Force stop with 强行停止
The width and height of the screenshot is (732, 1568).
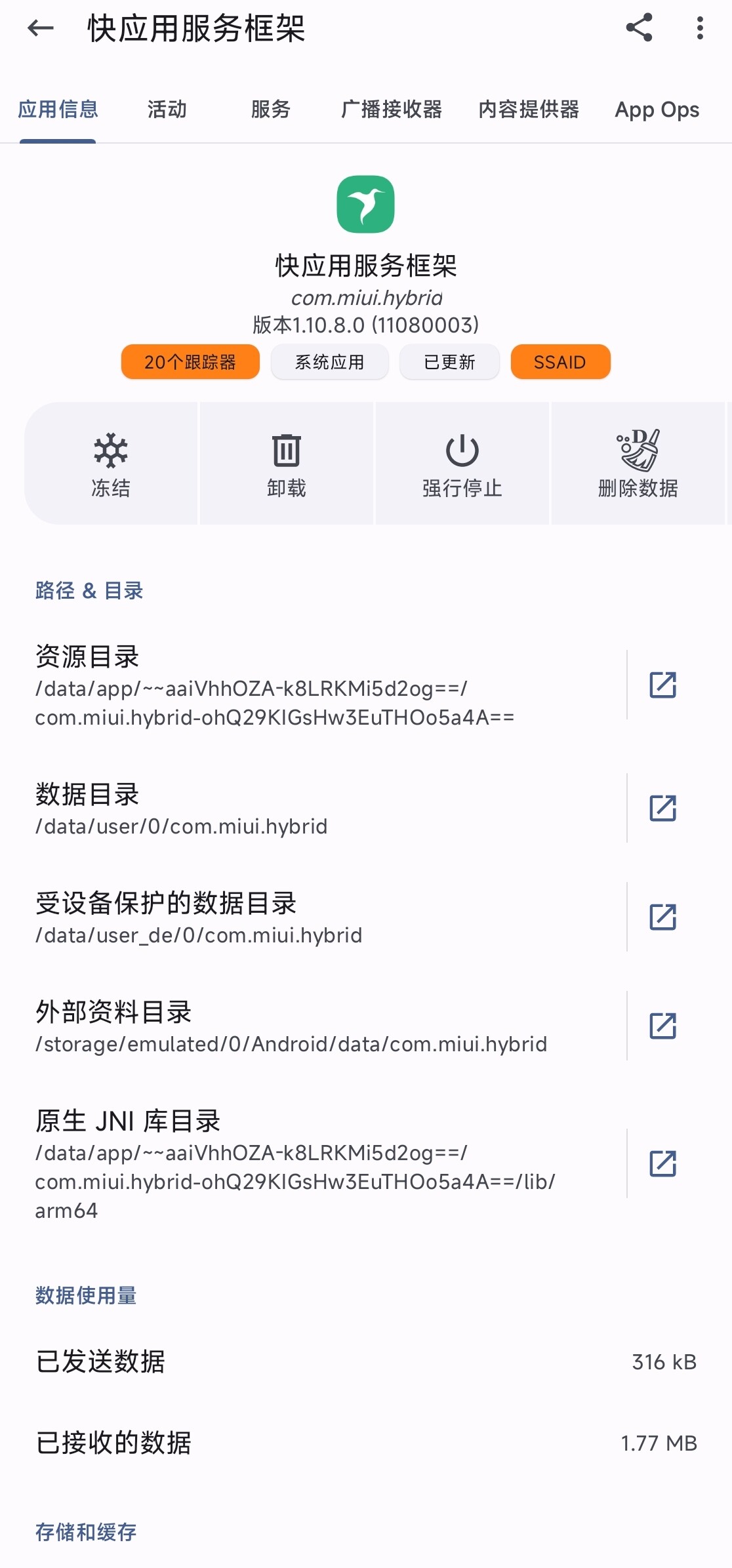pyautogui.click(x=462, y=463)
